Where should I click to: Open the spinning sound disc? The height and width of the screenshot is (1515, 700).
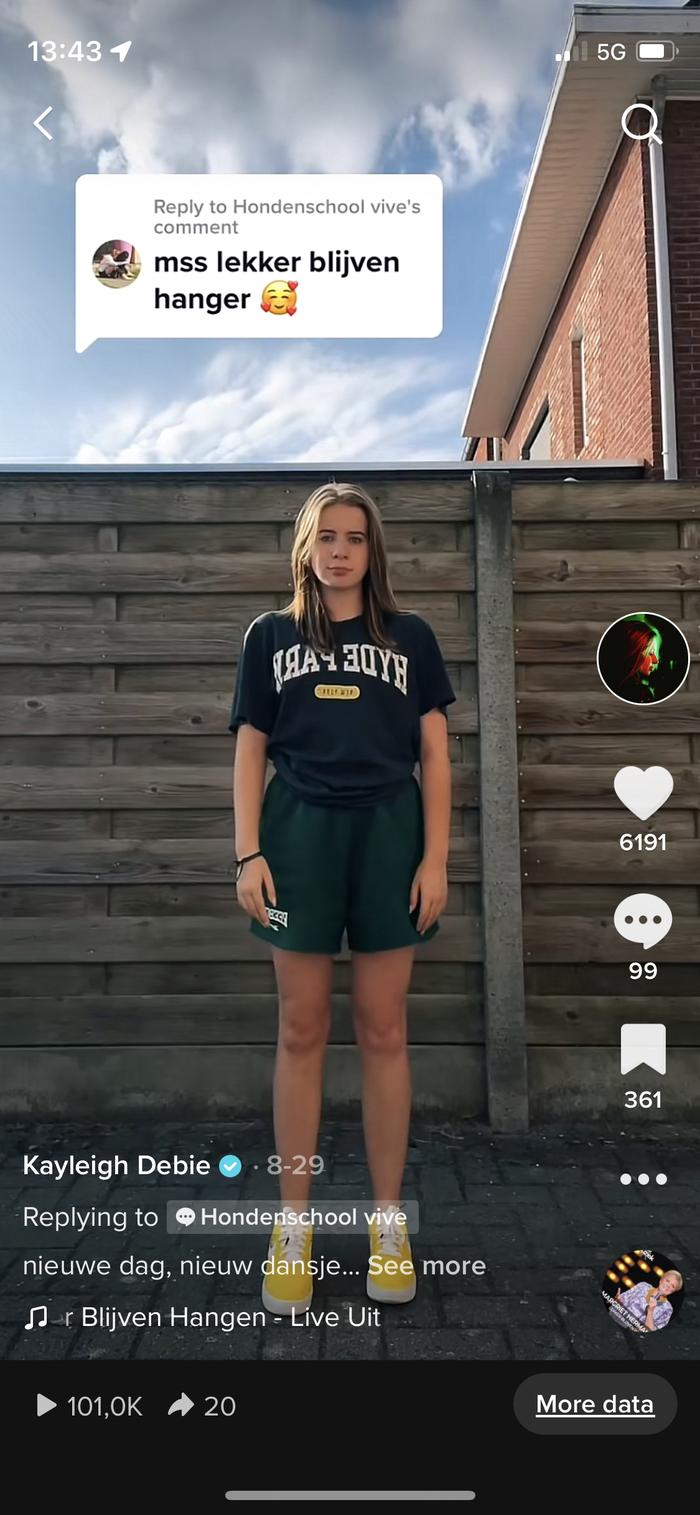tap(642, 1291)
